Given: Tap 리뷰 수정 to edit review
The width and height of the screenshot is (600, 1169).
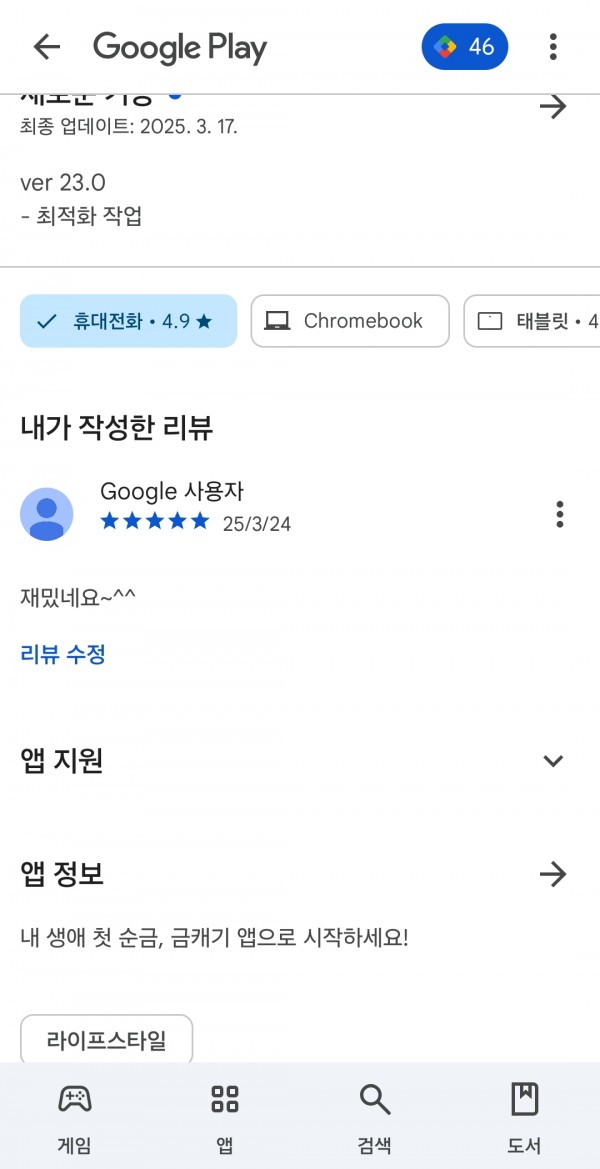Looking at the screenshot, I should tap(63, 655).
